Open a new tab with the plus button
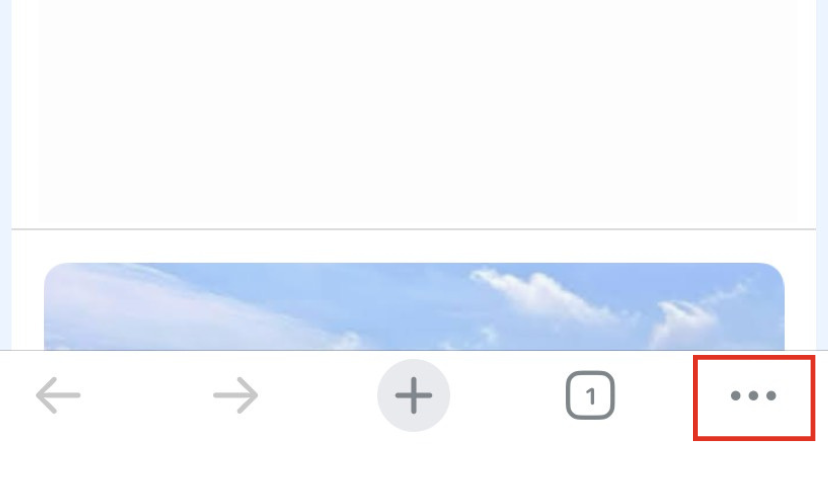This screenshot has width=828, height=481. tap(413, 396)
